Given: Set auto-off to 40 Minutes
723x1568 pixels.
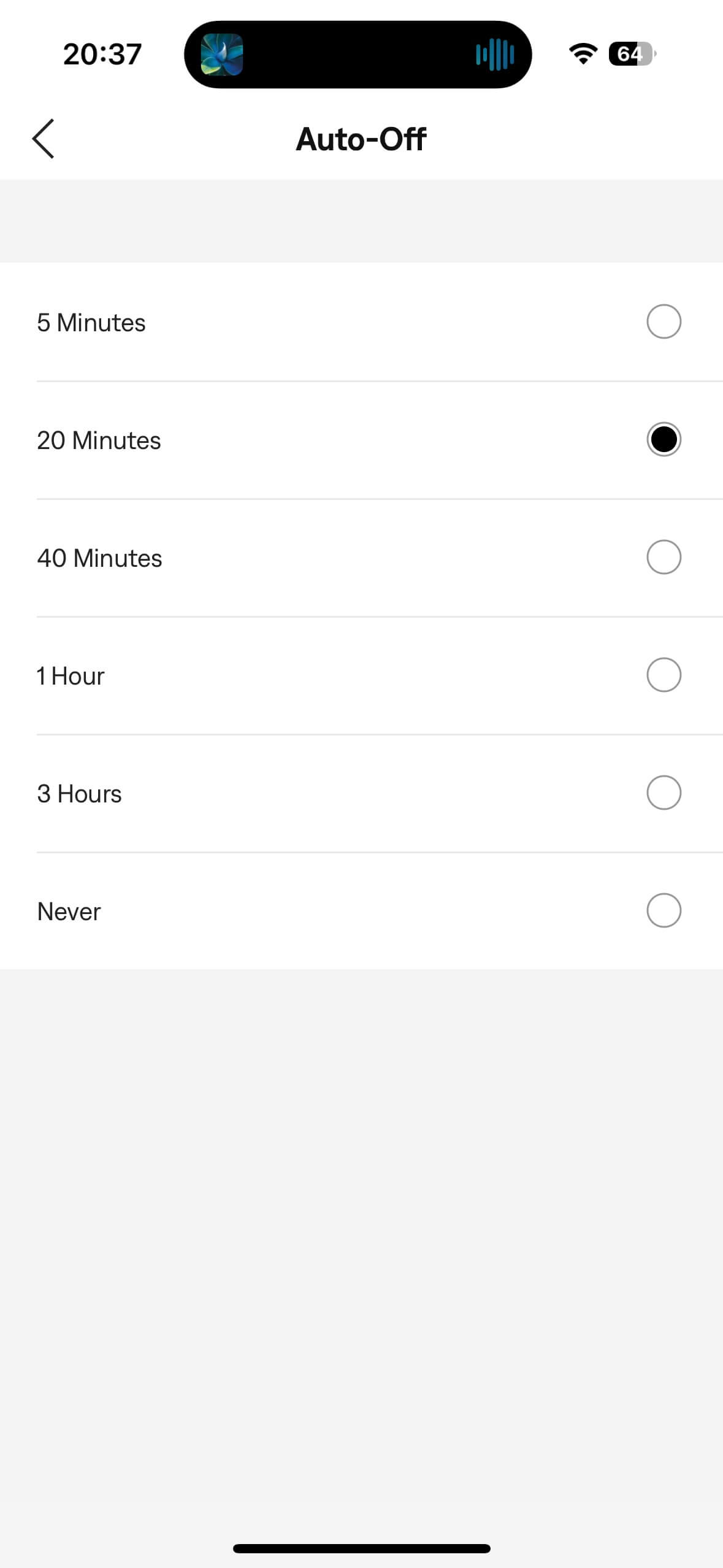Looking at the screenshot, I should (x=664, y=557).
